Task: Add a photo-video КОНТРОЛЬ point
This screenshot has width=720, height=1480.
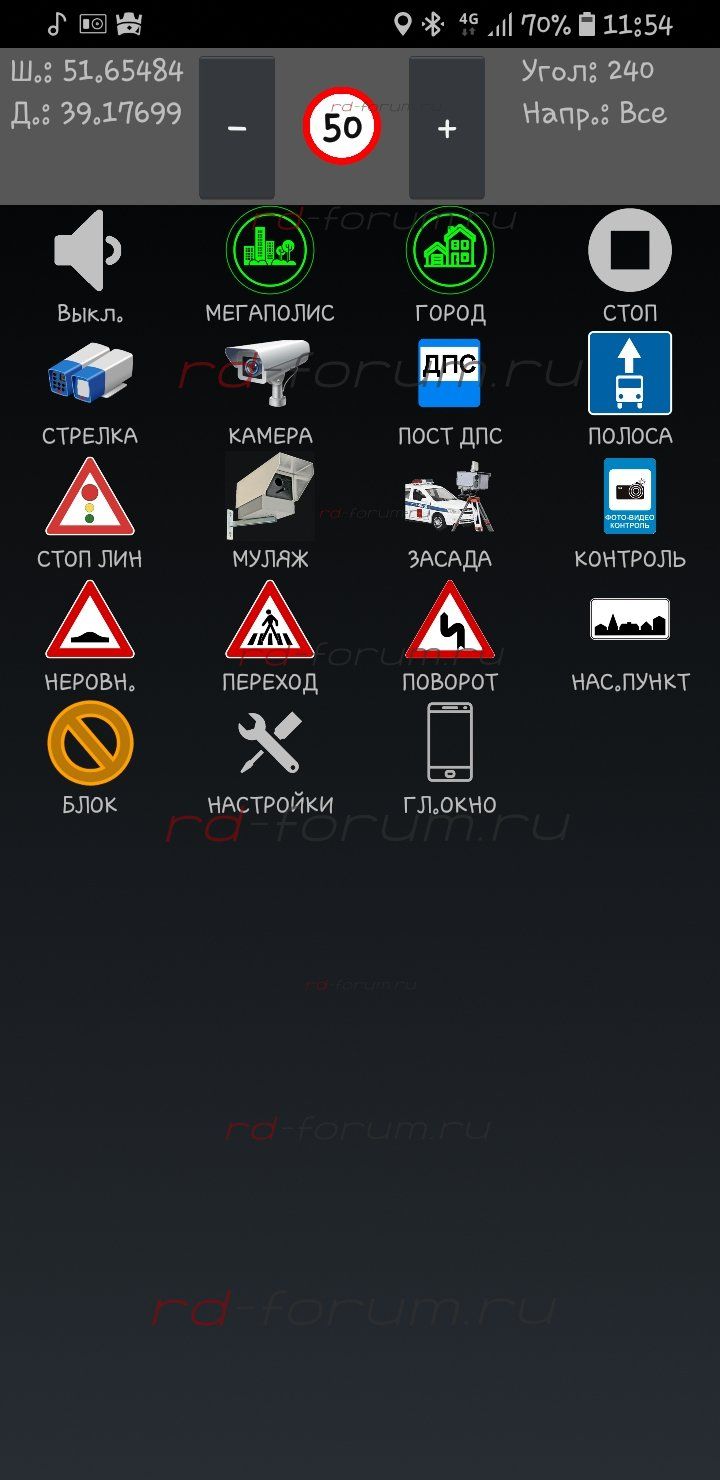Action: coord(630,497)
